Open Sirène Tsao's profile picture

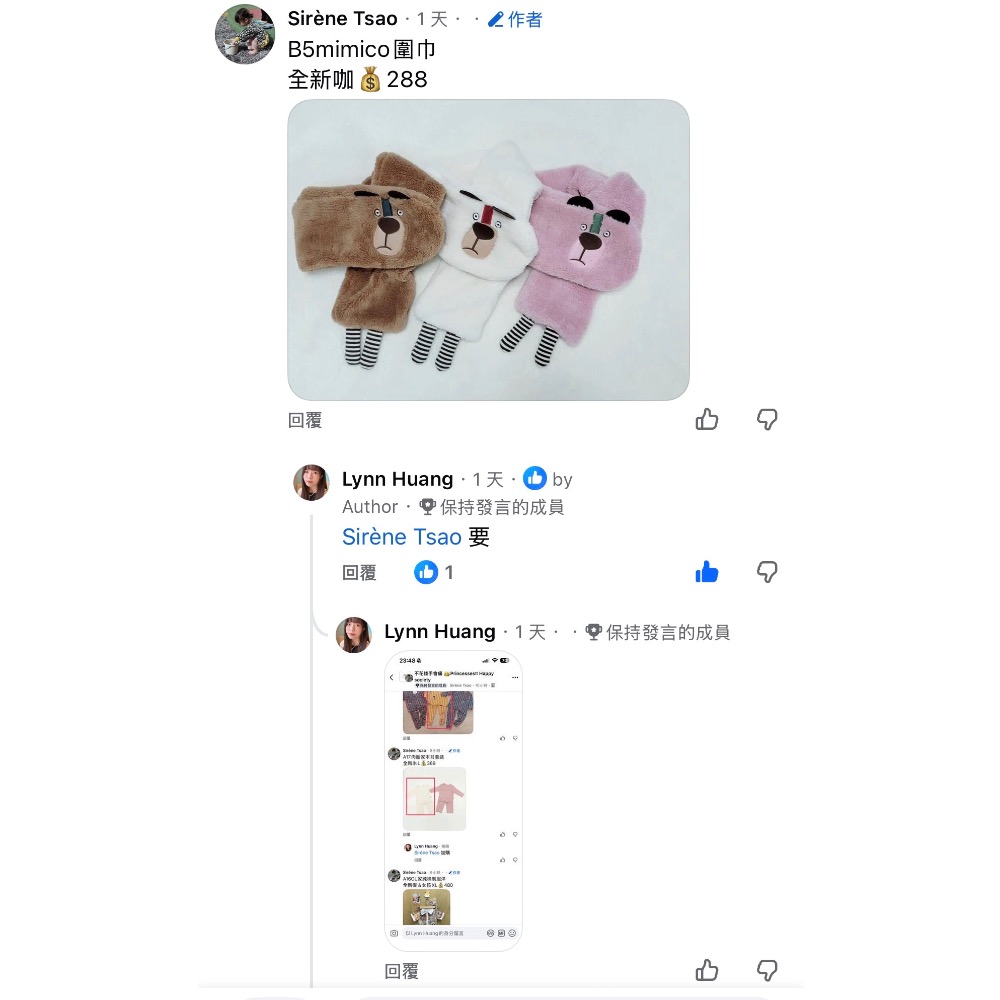coord(245,34)
